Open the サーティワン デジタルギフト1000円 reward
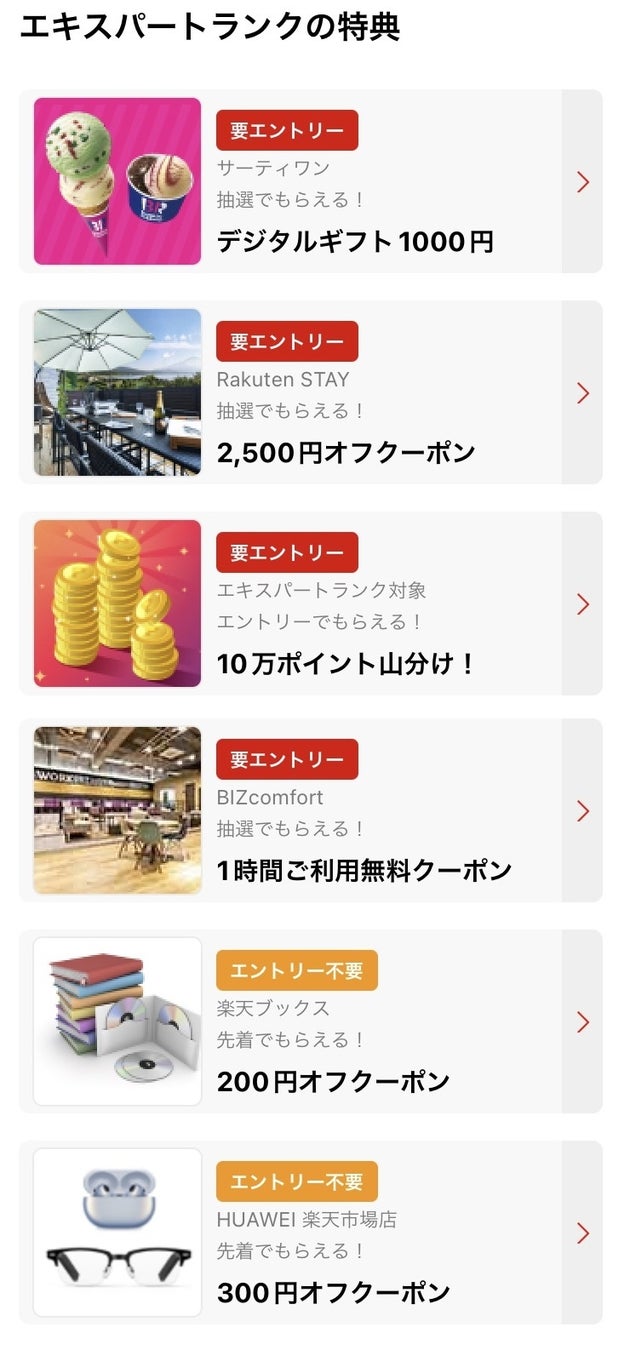Image resolution: width=630 pixels, height=1350 pixels. [x=310, y=182]
